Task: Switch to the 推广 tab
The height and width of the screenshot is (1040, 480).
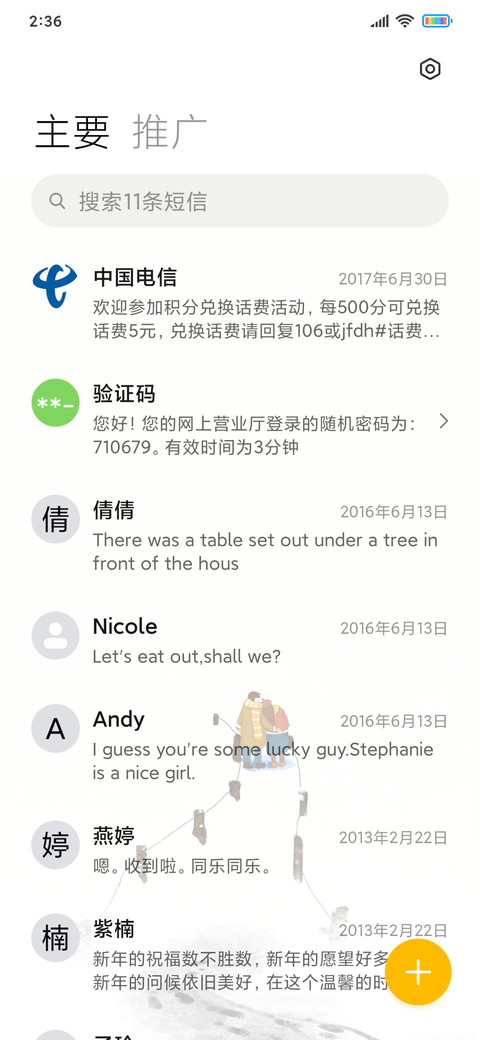Action: pyautogui.click(x=169, y=131)
